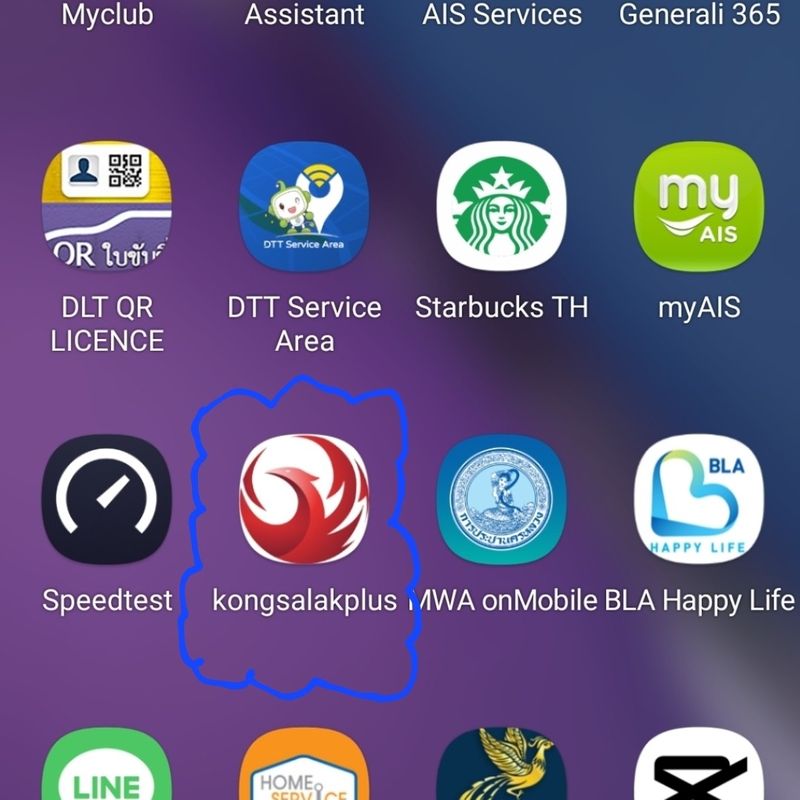Image resolution: width=800 pixels, height=800 pixels.
Task: Launch BLA Happy Life
Action: [x=699, y=498]
